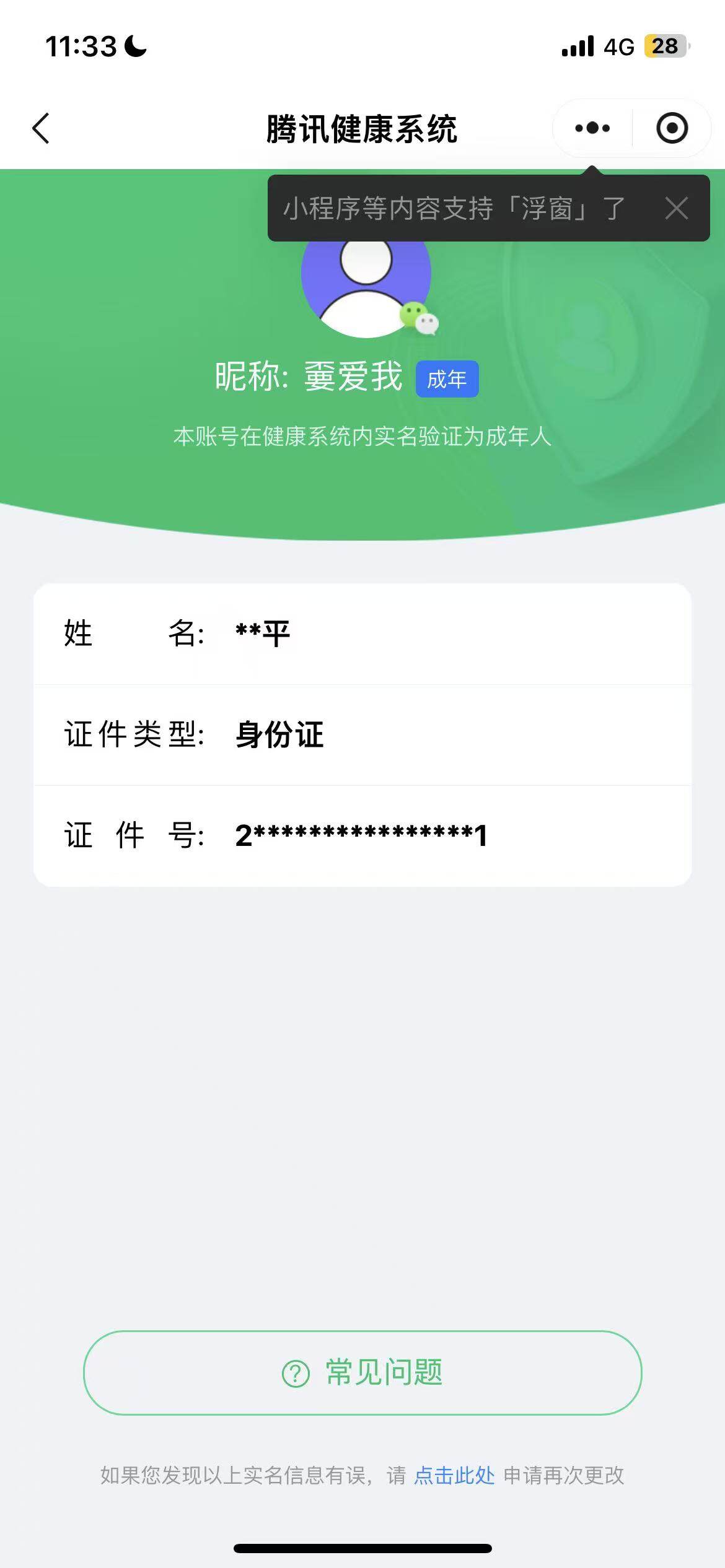Tap the adult verification description text
The height and width of the screenshot is (1568, 725).
(x=362, y=437)
